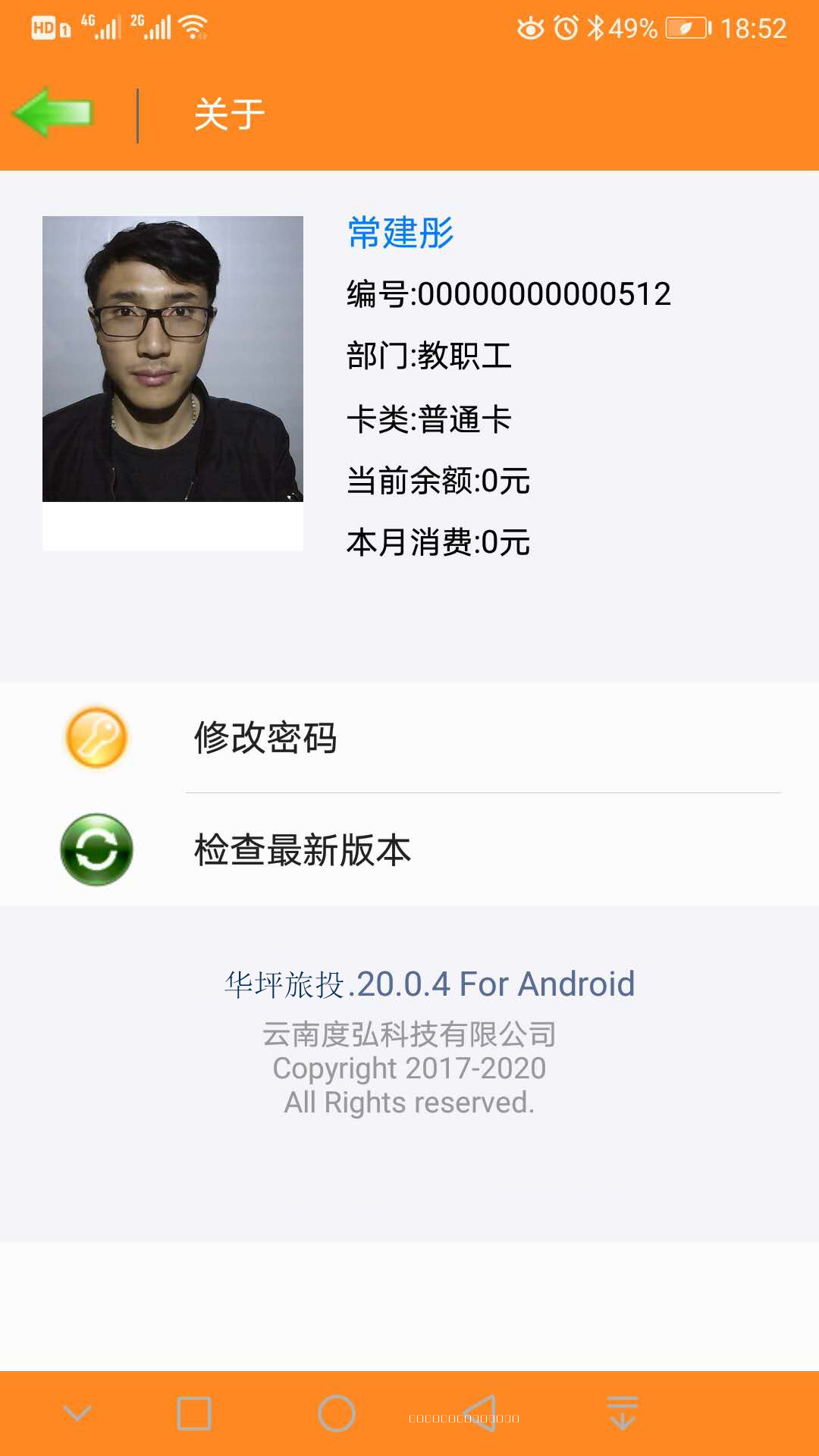Pull down the notification panel icon

click(x=623, y=1414)
